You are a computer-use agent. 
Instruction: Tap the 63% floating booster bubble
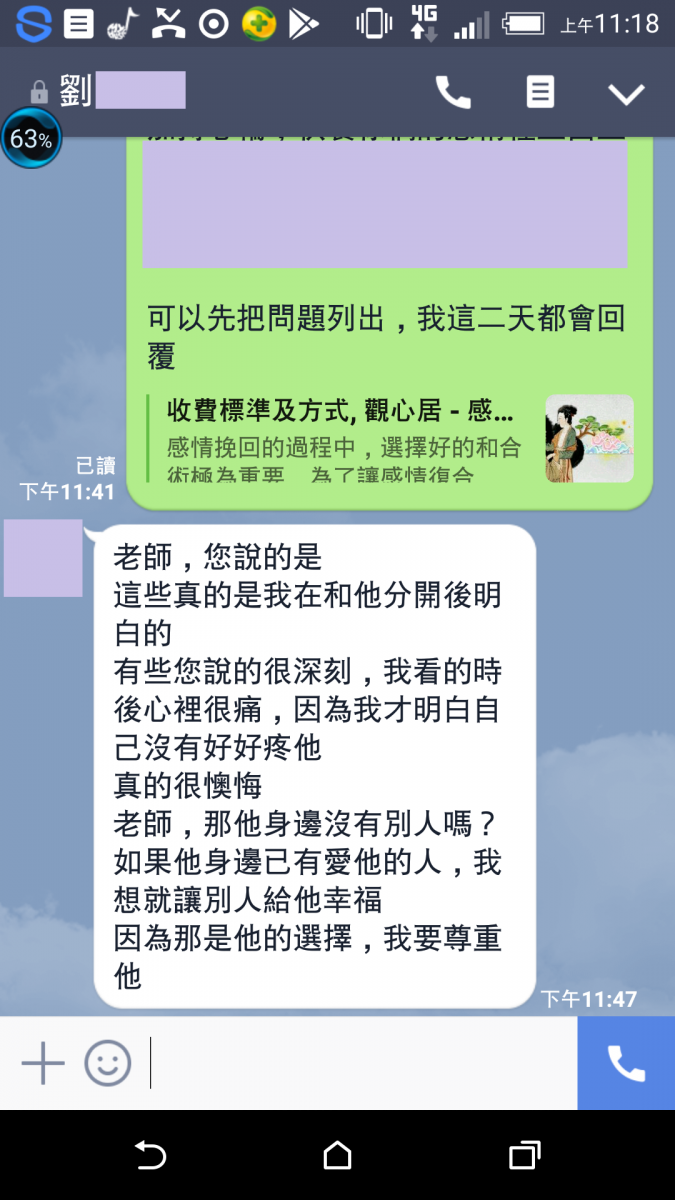31,139
